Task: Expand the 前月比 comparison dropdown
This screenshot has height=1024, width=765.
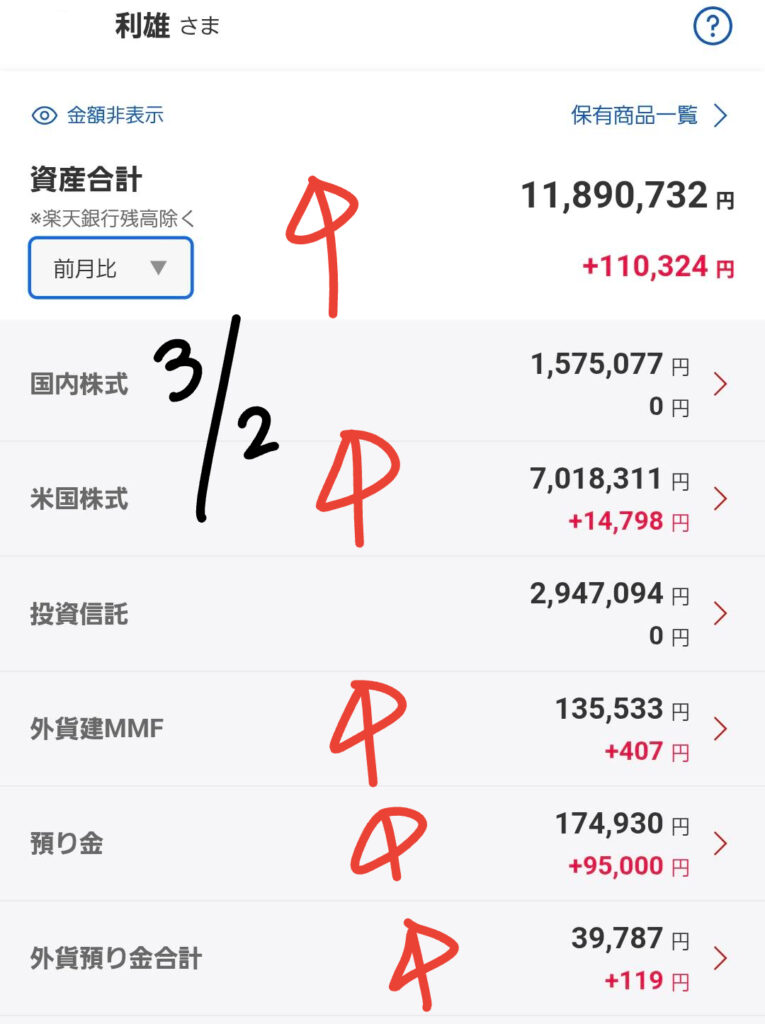Action: pyautogui.click(x=110, y=268)
